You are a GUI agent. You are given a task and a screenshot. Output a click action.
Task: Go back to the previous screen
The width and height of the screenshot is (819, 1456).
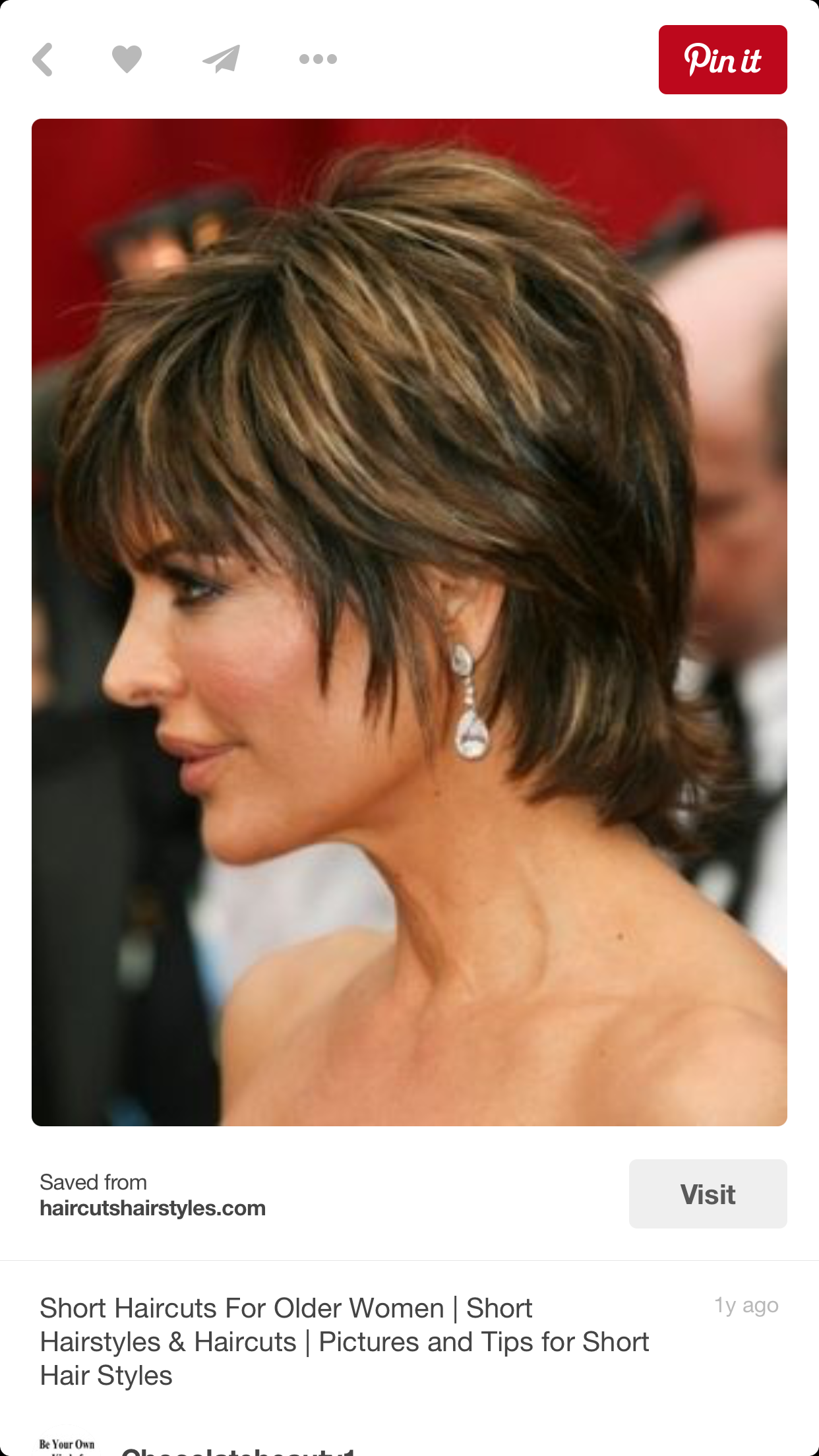[x=43, y=60]
